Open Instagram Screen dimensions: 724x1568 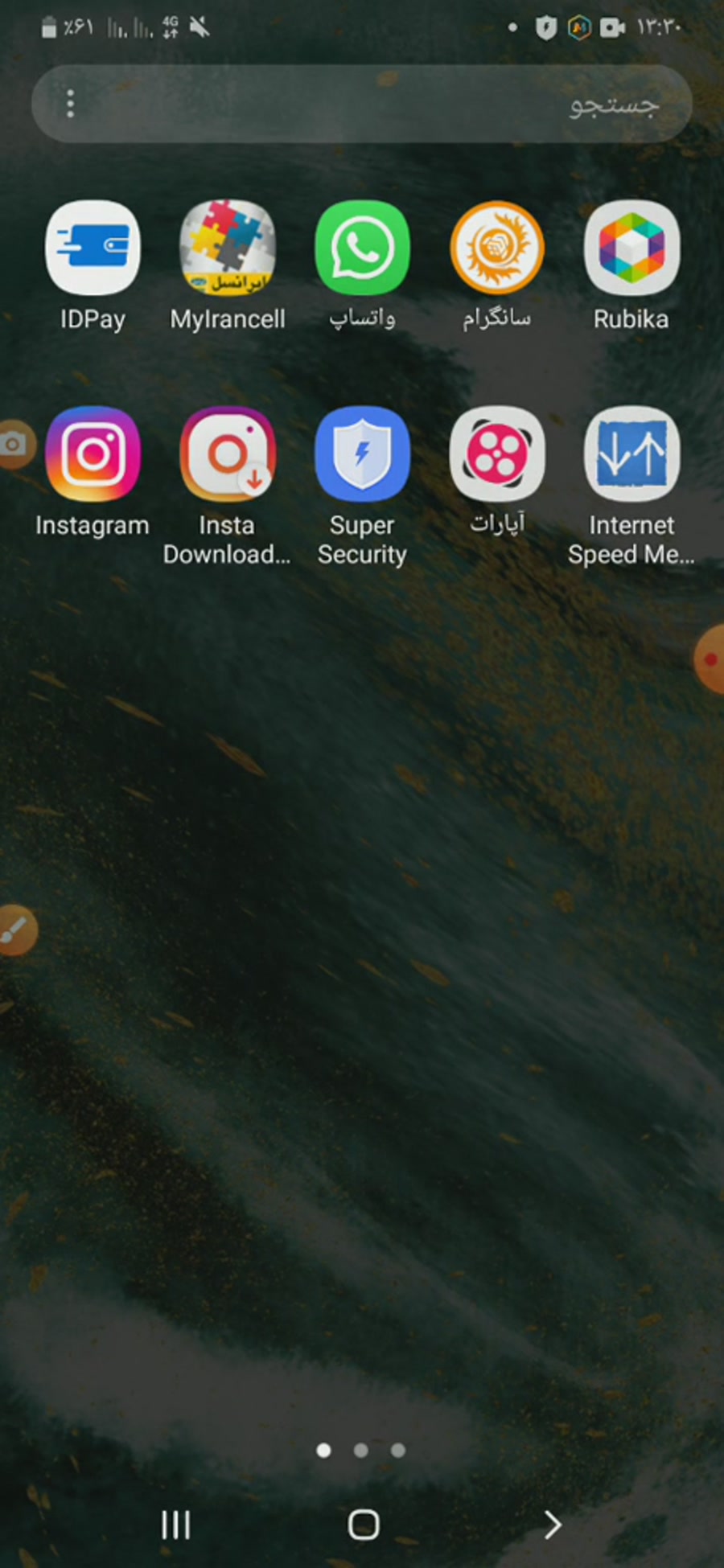93,454
